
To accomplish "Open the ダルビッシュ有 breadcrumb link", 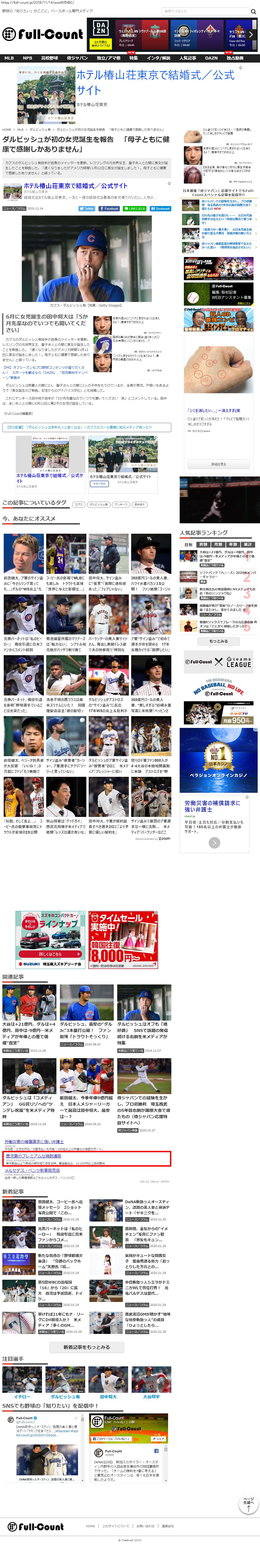I will 40,130.
